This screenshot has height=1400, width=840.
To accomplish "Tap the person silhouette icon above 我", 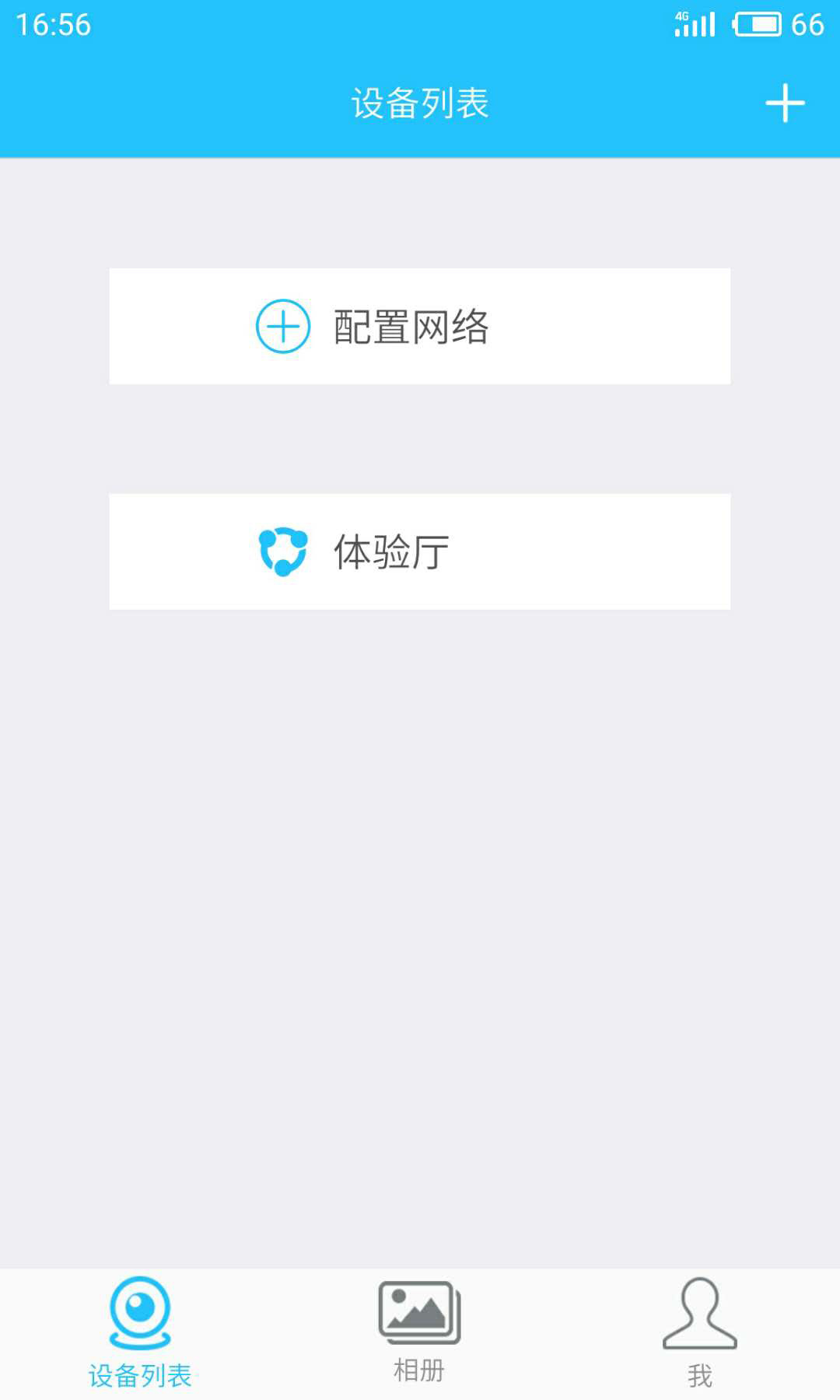I will [699, 1314].
